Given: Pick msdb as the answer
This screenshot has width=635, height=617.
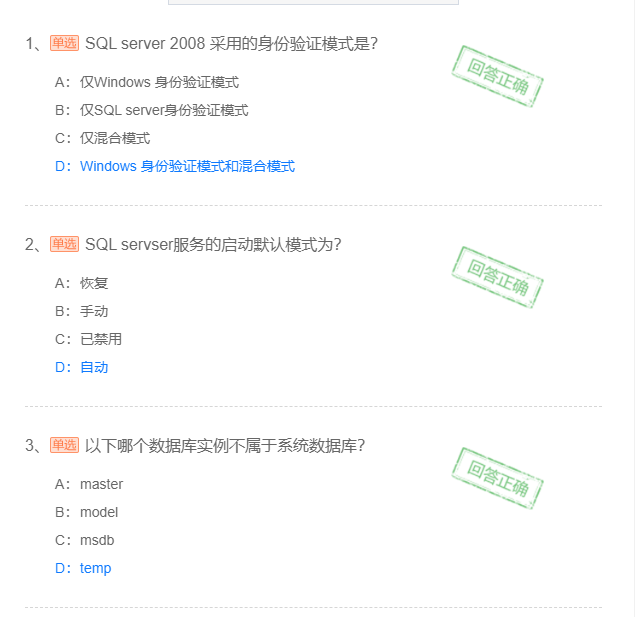Looking at the screenshot, I should pos(96,540).
